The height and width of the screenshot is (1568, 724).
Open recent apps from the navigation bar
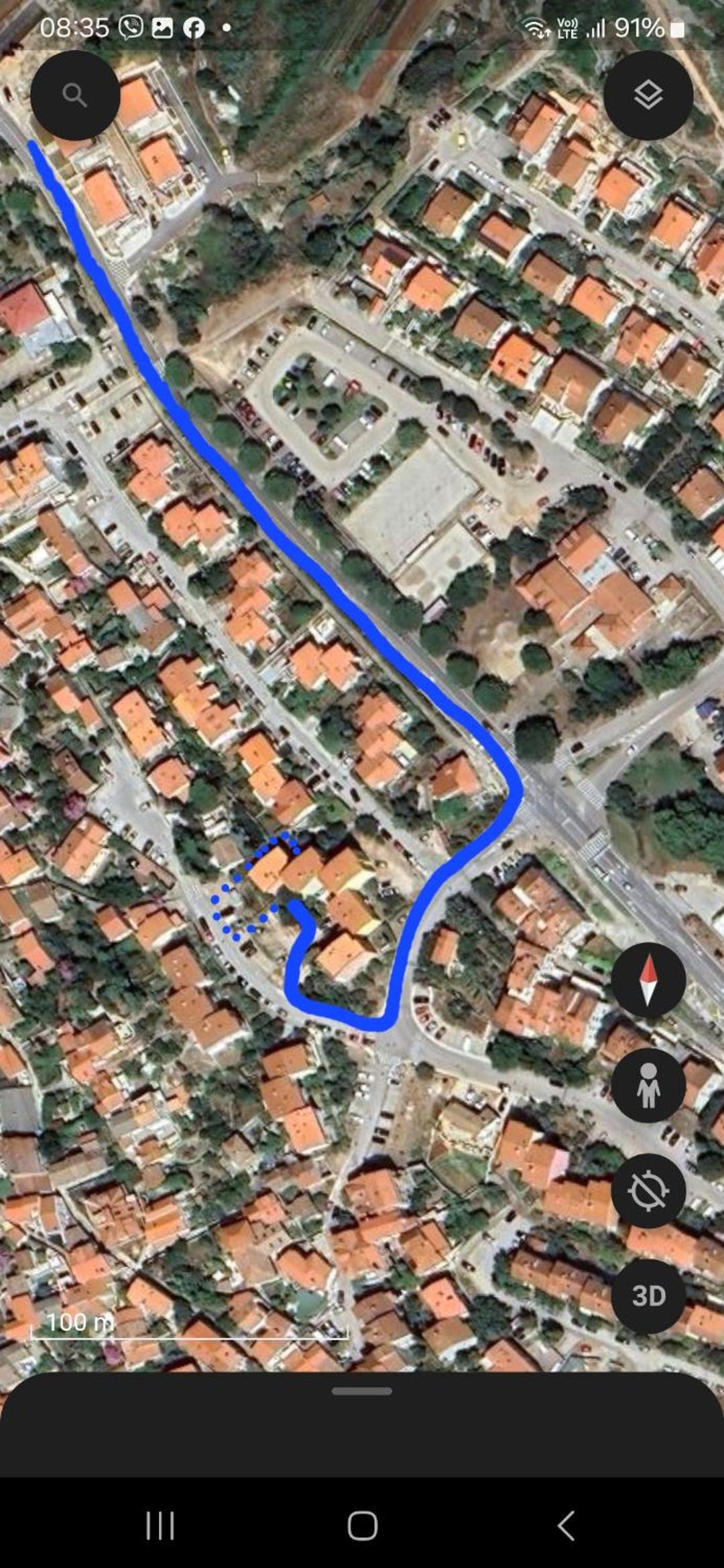[160, 1526]
